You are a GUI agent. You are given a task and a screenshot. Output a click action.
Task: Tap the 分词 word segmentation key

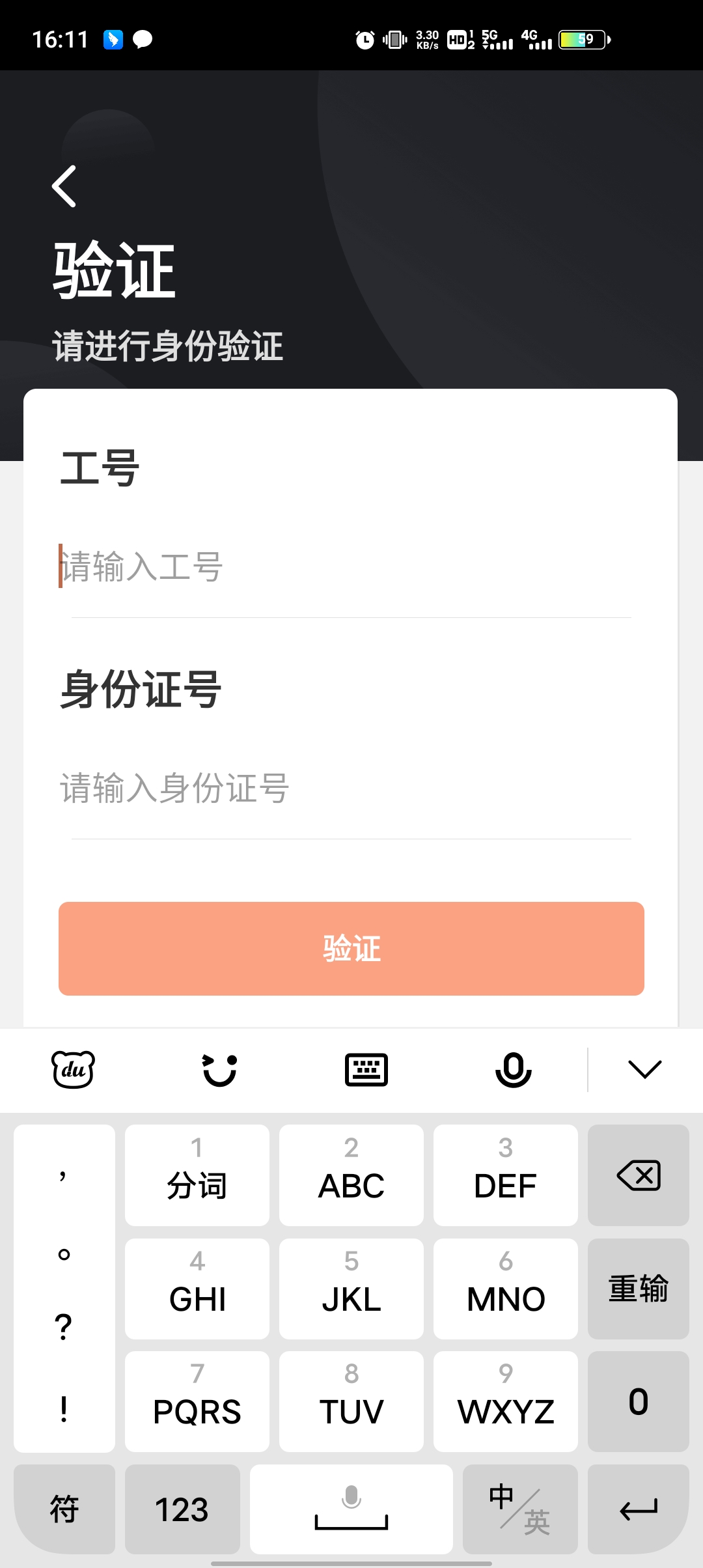(x=197, y=1175)
